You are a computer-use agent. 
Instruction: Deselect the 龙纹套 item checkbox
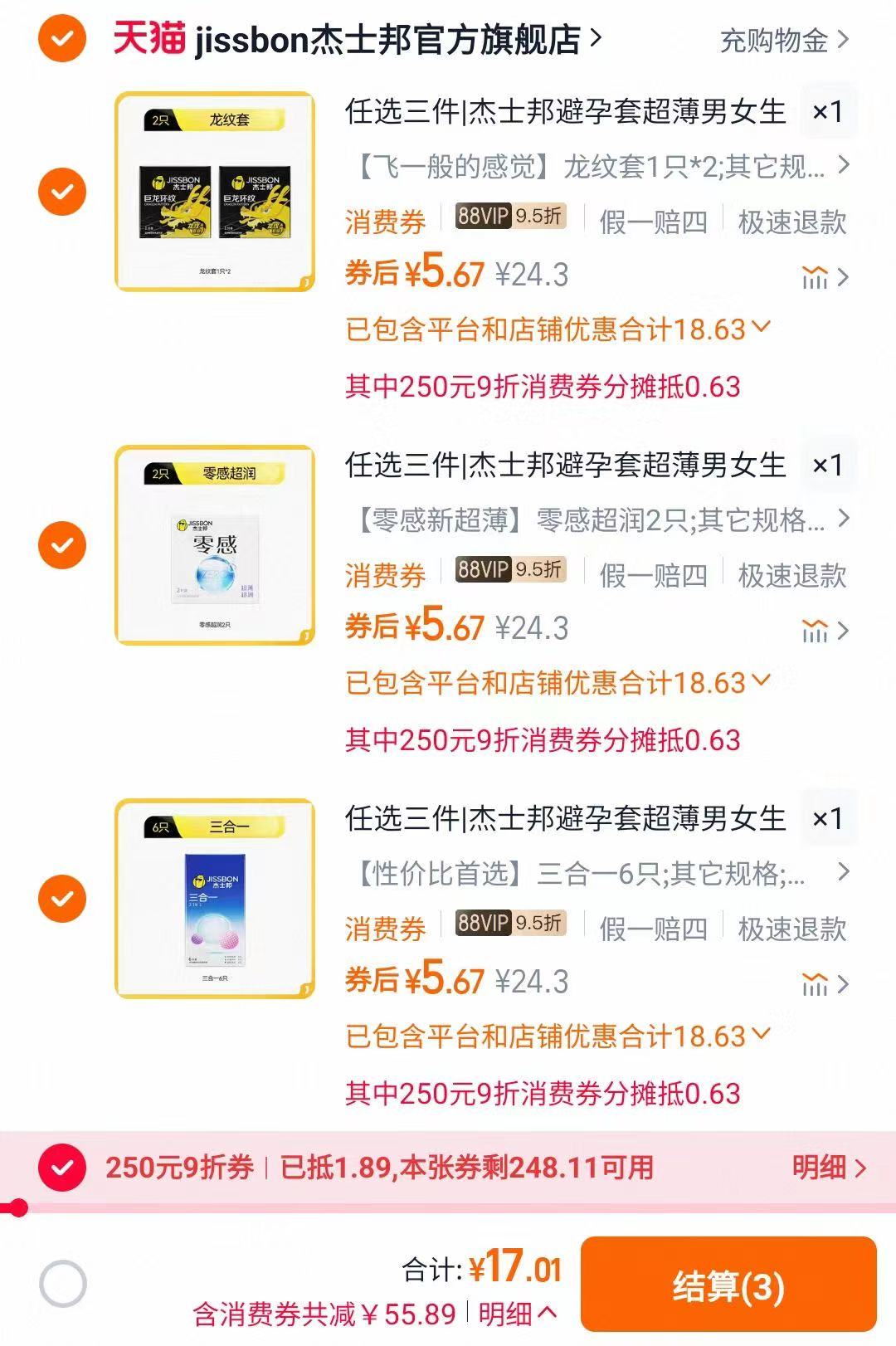point(62,192)
